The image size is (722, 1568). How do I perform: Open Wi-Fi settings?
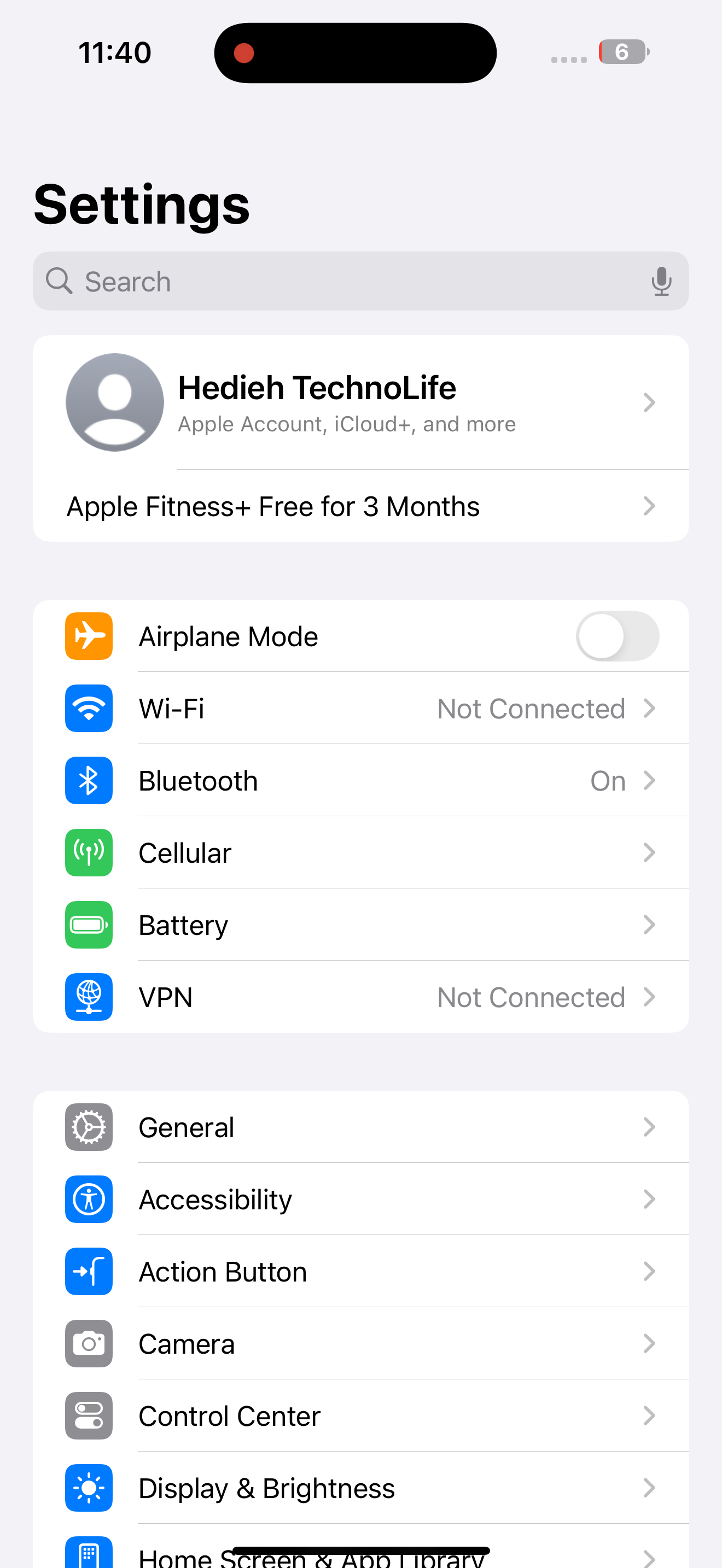click(360, 709)
